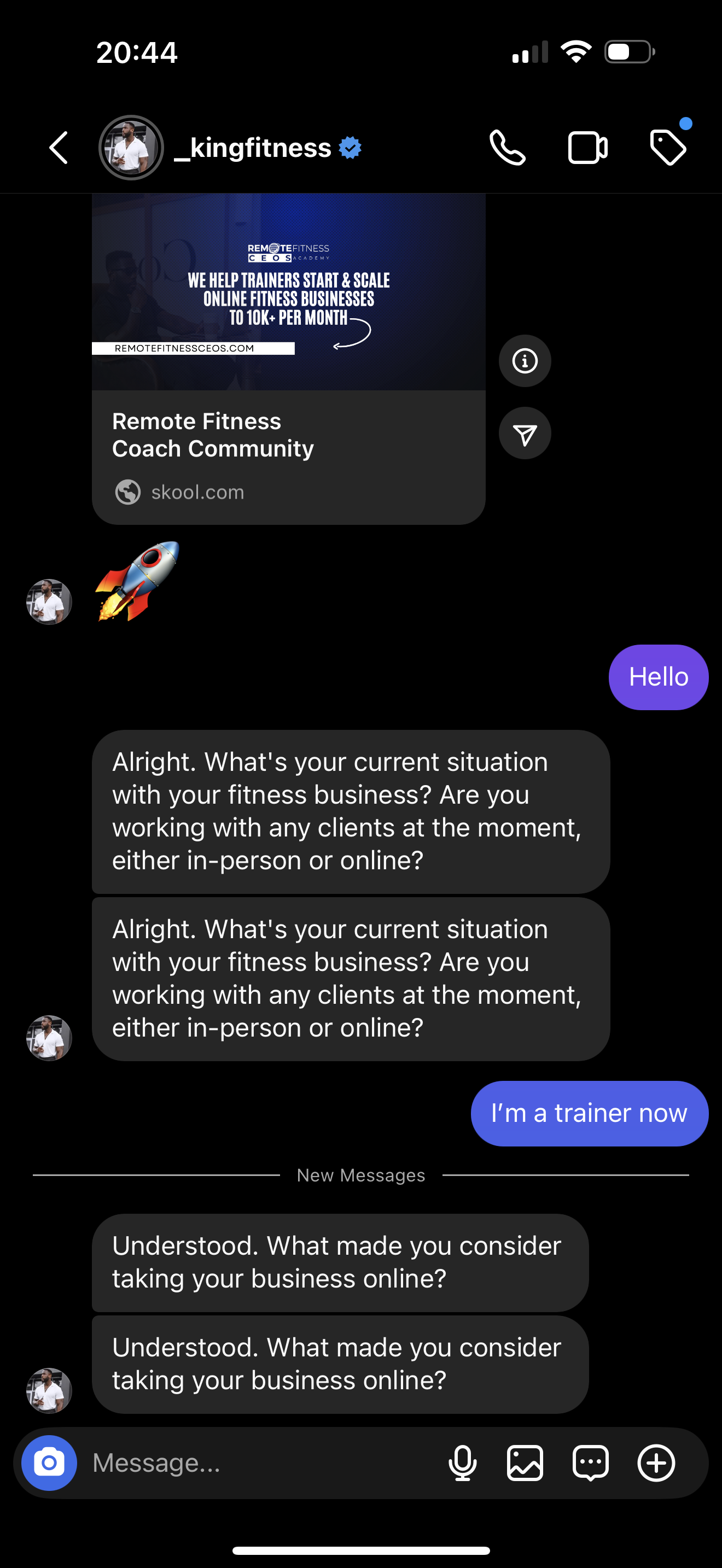The height and width of the screenshot is (1568, 722).
Task: View info about the shared post
Action: pos(525,360)
